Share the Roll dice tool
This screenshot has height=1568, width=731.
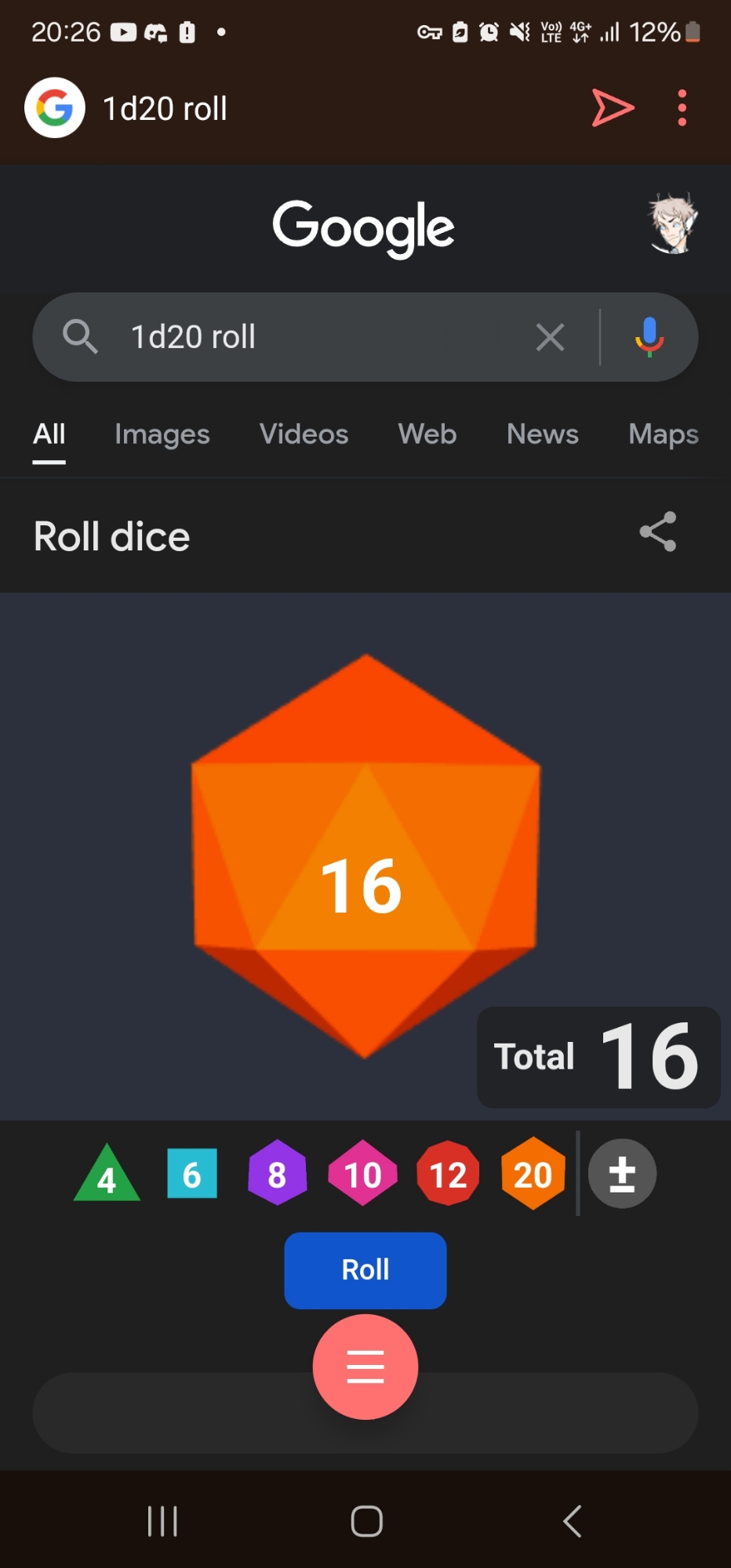658,532
